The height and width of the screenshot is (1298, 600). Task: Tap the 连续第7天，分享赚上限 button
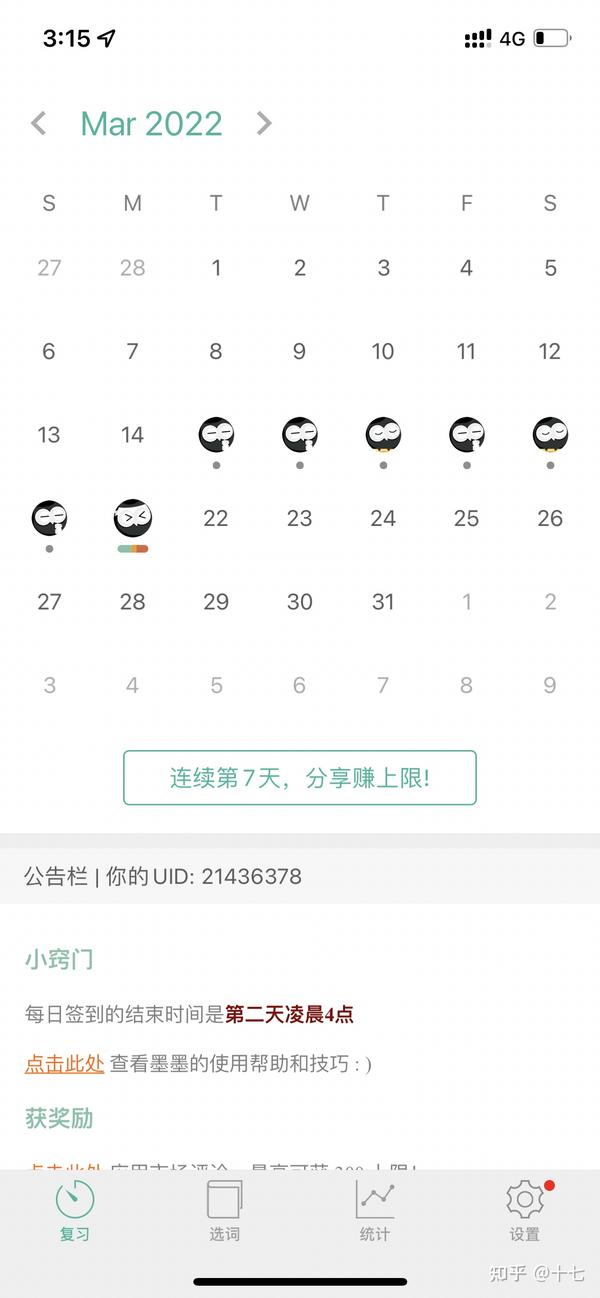point(299,778)
